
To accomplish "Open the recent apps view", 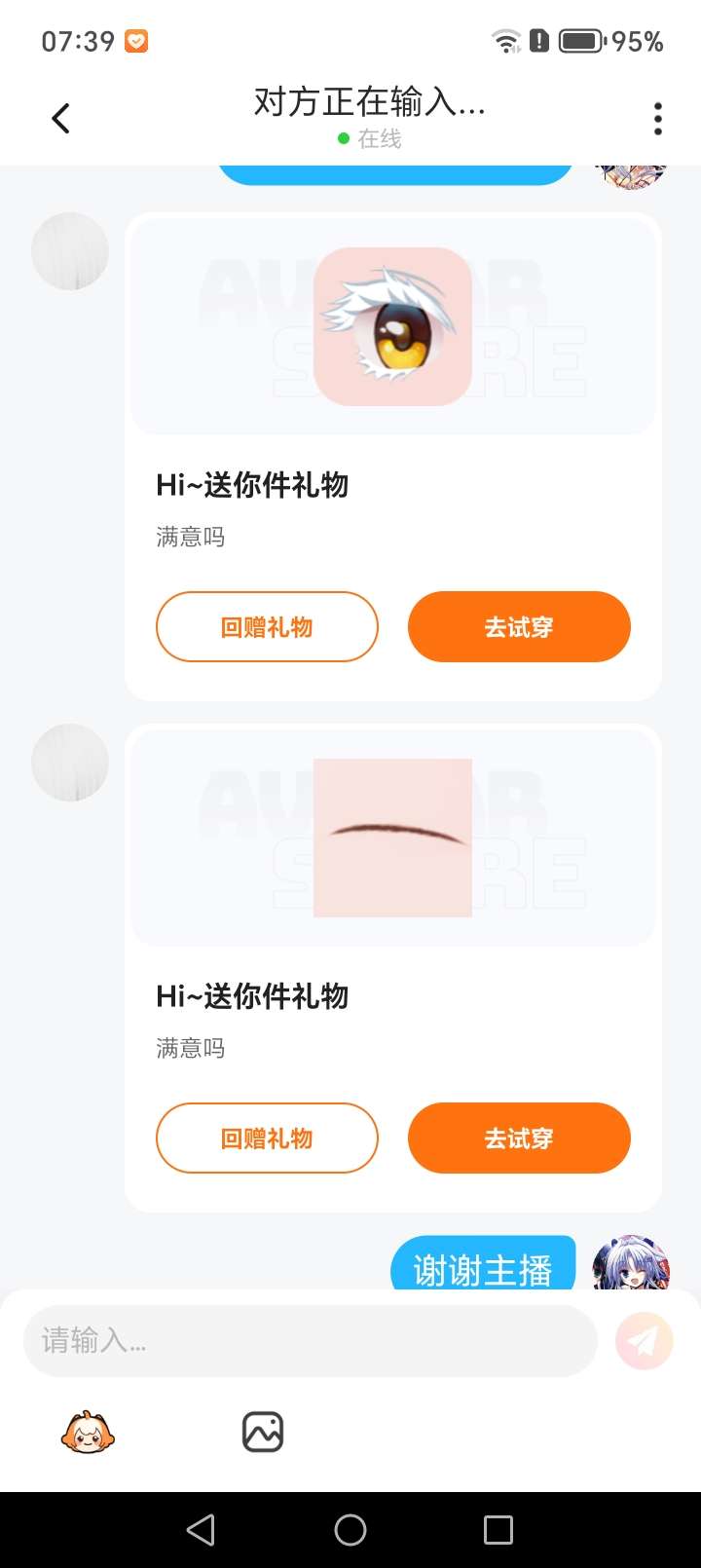I will pos(498,1530).
